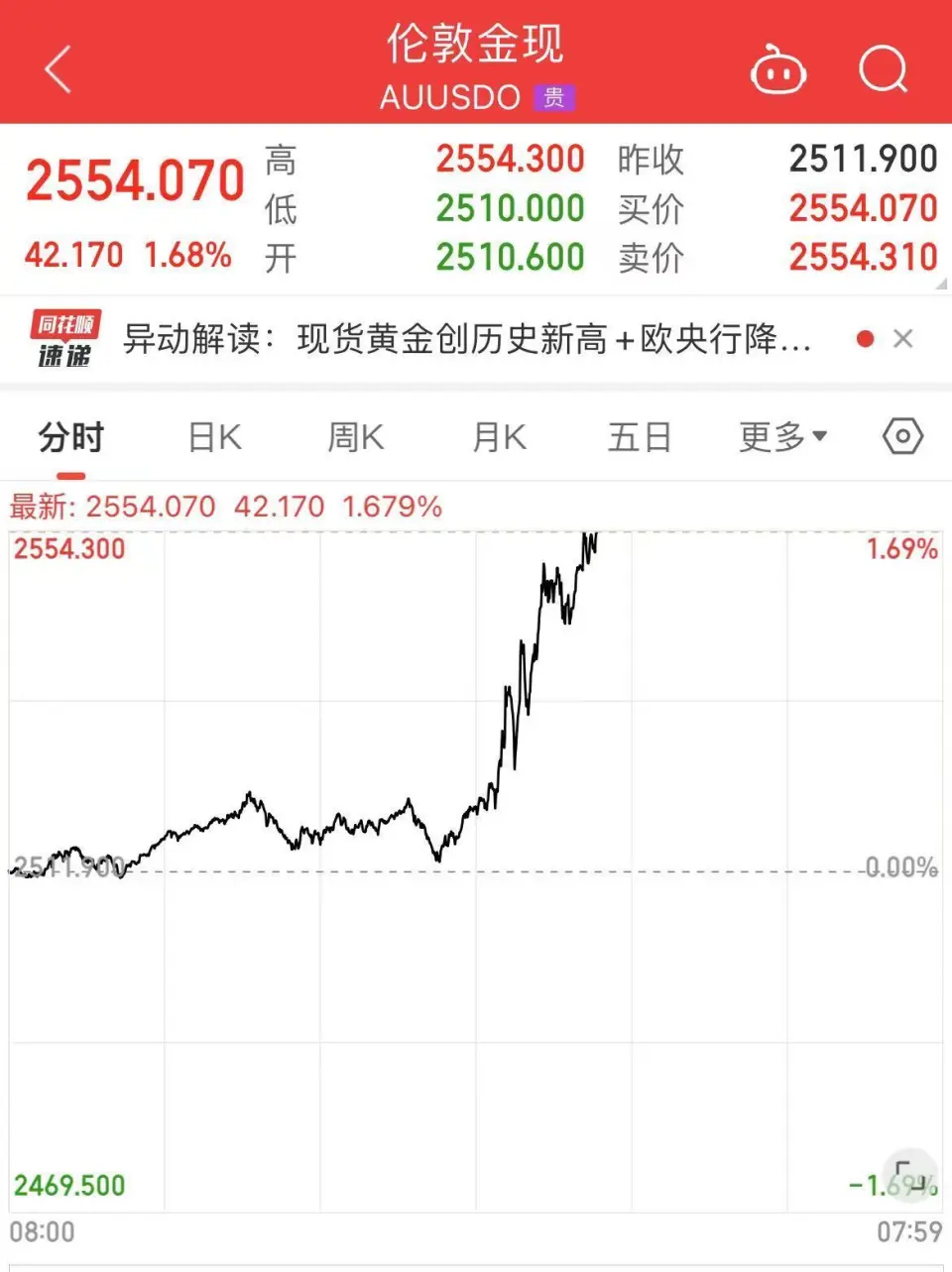Open the robot assistant icon
This screenshot has height=1272, width=952.
778,70
